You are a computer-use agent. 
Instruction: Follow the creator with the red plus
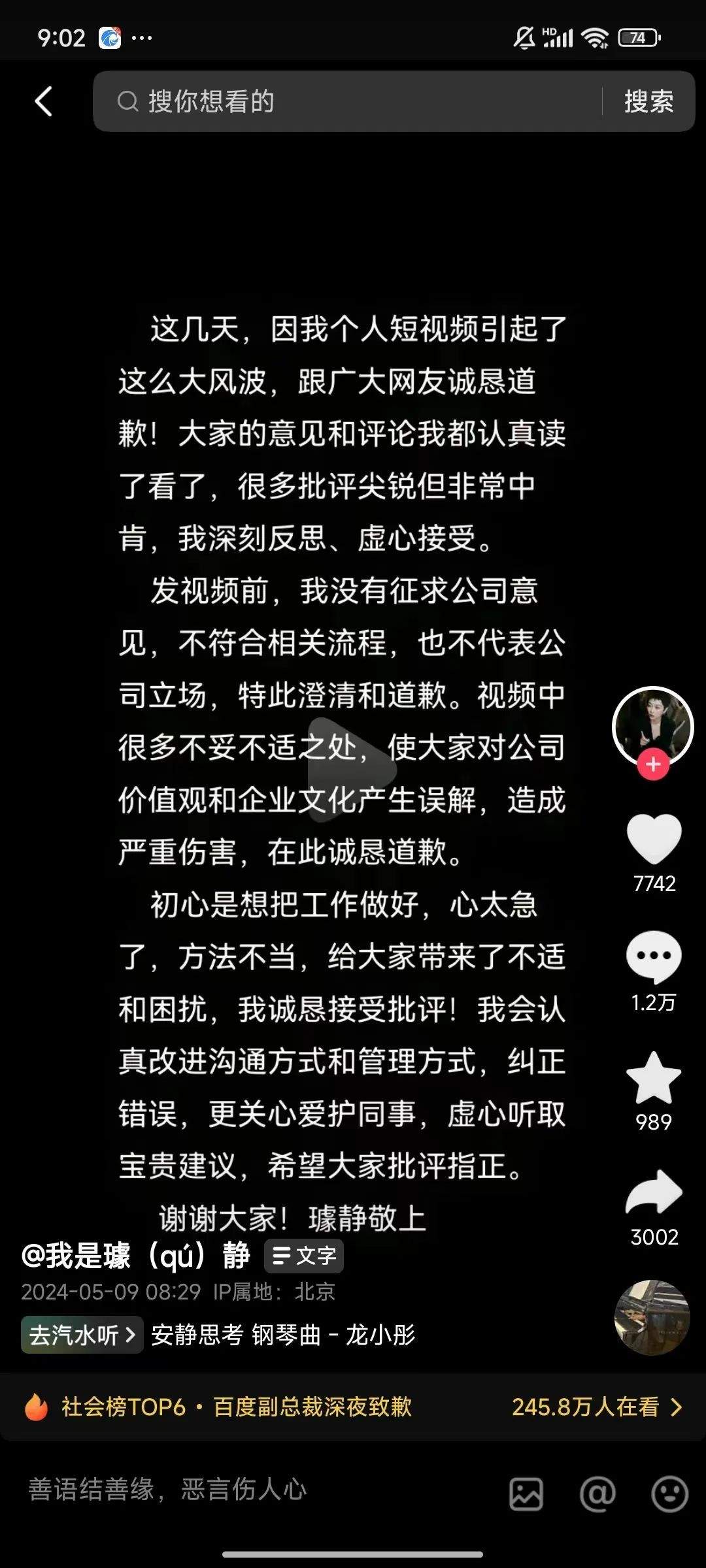click(653, 765)
